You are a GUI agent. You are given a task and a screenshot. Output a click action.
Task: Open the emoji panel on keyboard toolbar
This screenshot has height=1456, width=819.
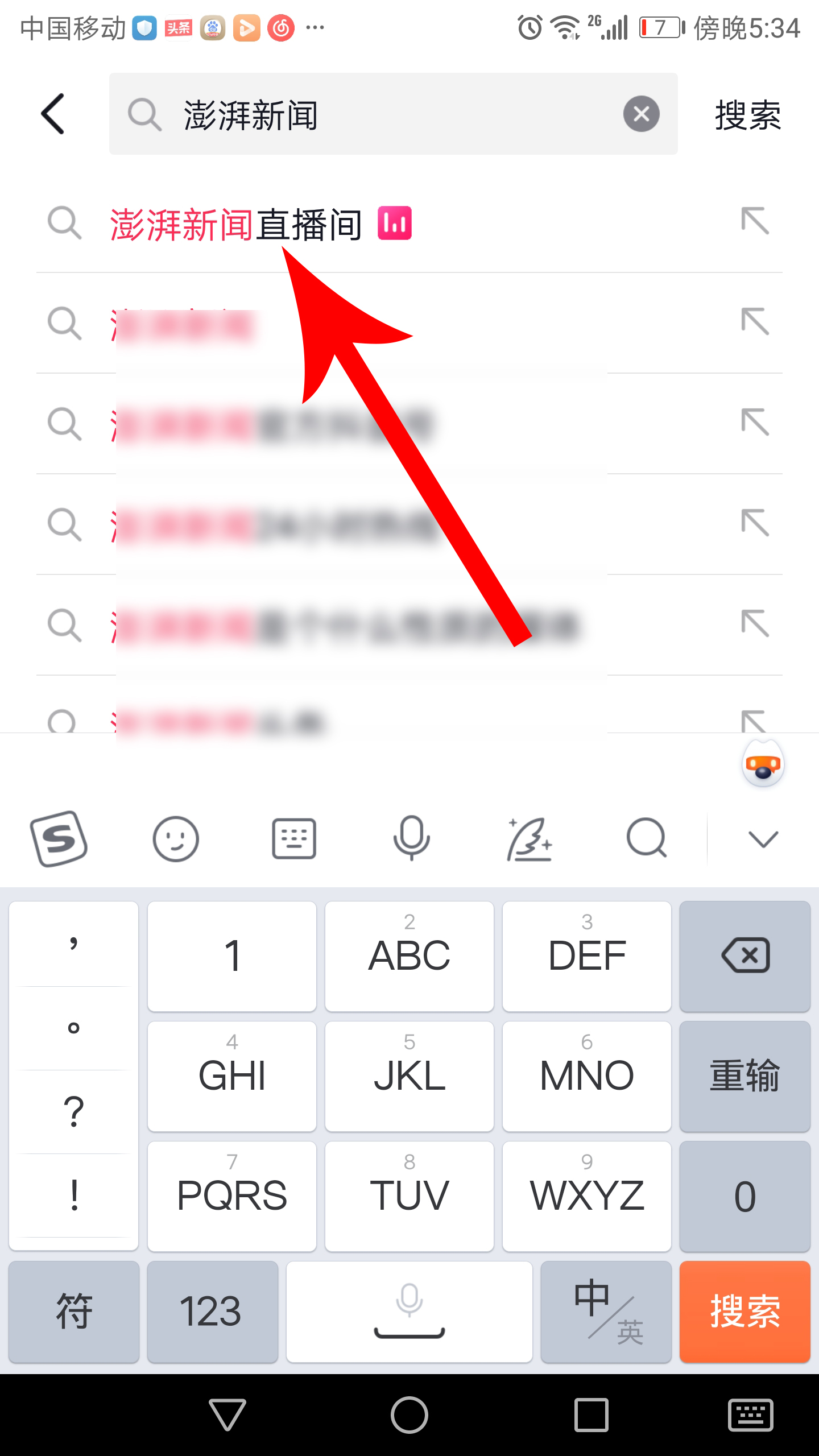(176, 838)
